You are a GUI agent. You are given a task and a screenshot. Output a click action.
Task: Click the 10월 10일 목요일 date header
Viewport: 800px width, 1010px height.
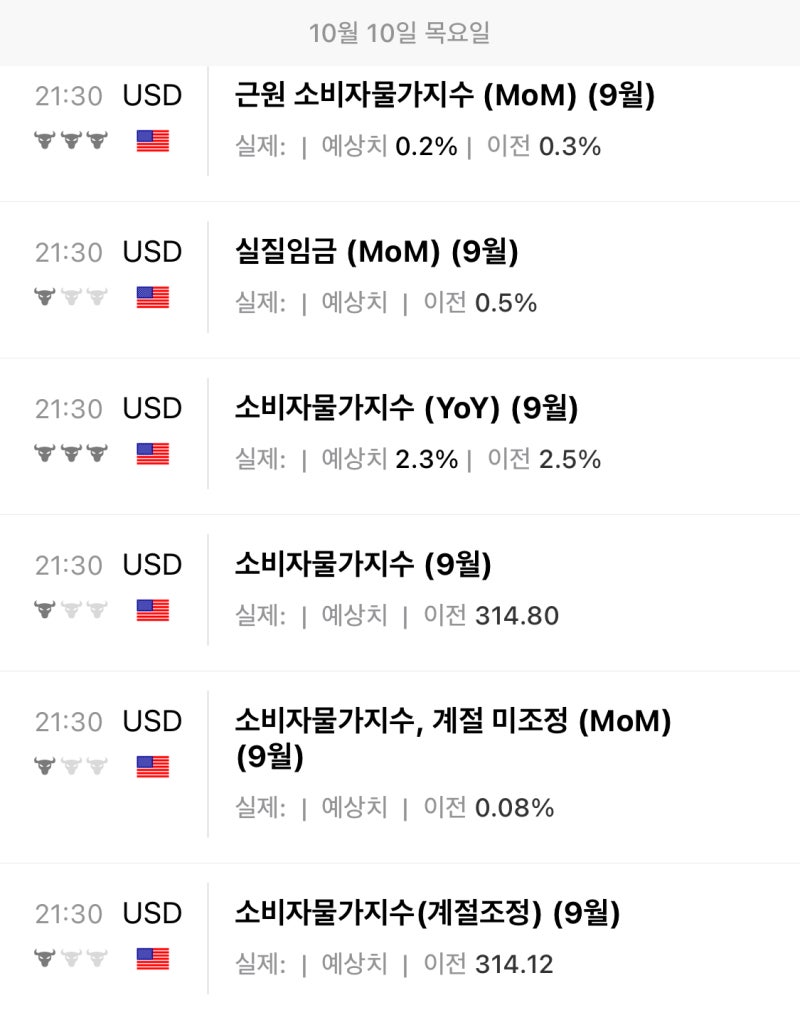point(400,31)
